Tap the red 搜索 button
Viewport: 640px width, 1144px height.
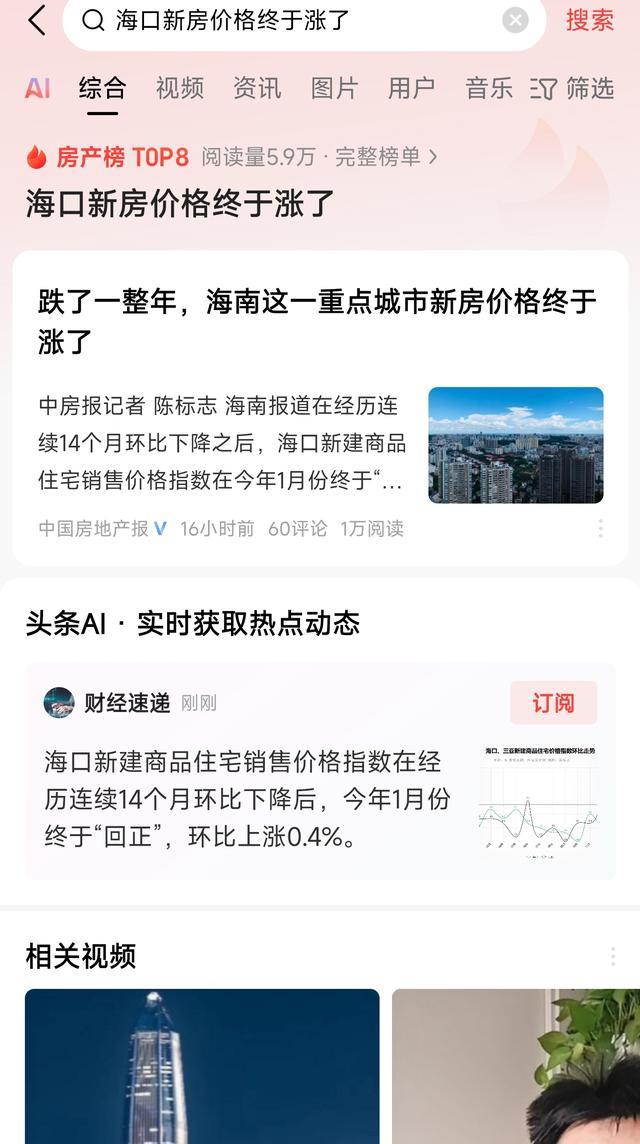(x=590, y=20)
